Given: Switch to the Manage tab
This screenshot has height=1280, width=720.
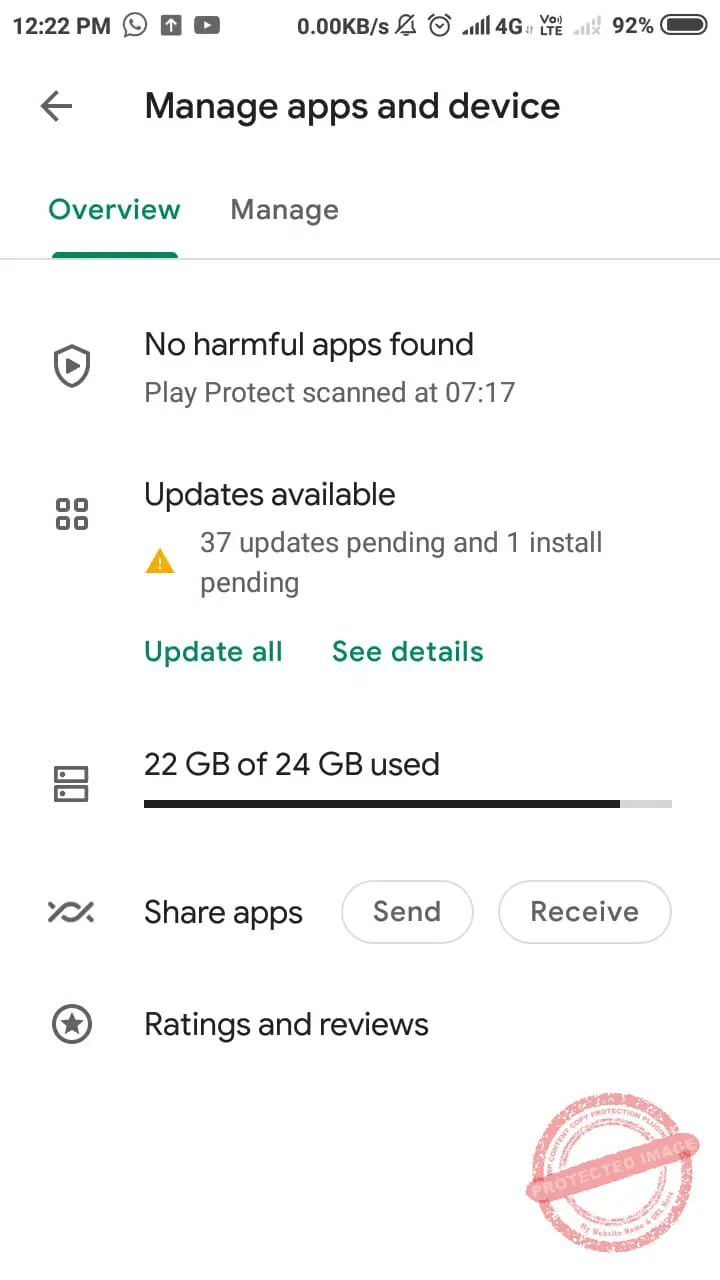Looking at the screenshot, I should 284,209.
